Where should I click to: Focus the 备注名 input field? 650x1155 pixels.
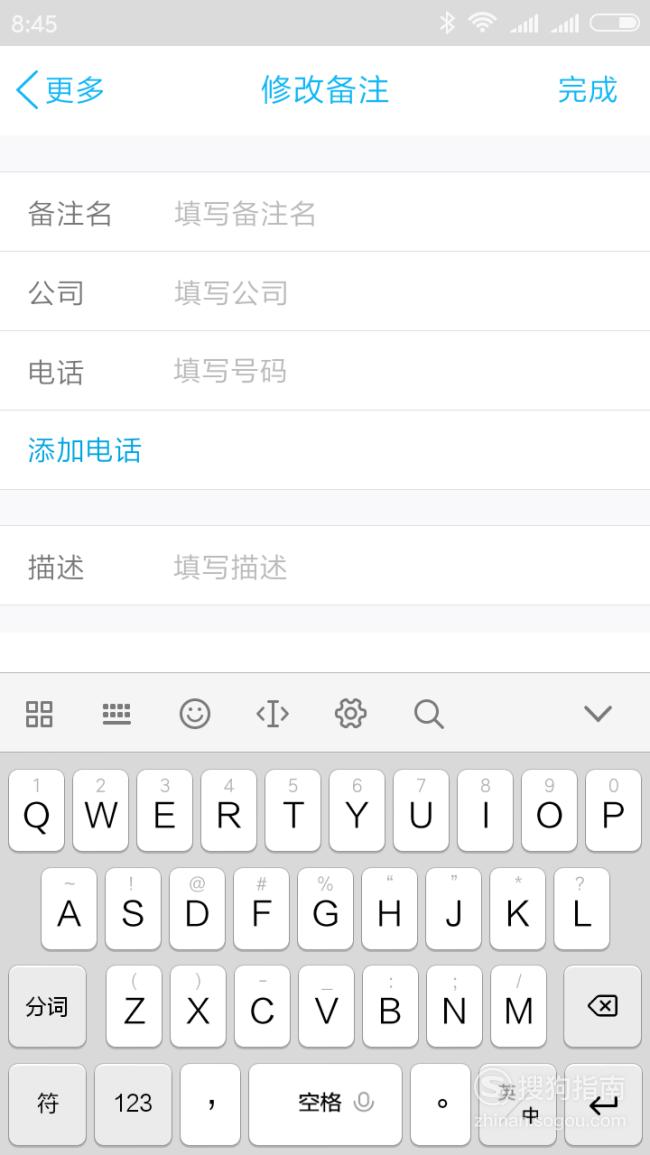coord(409,214)
